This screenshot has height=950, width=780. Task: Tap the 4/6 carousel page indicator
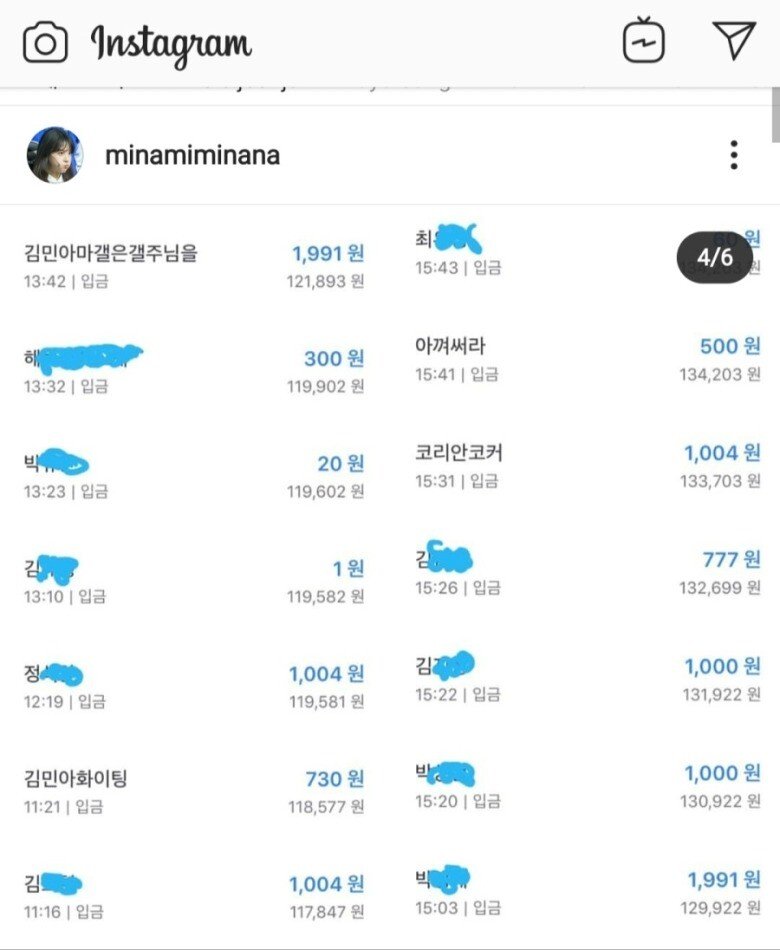(x=714, y=257)
